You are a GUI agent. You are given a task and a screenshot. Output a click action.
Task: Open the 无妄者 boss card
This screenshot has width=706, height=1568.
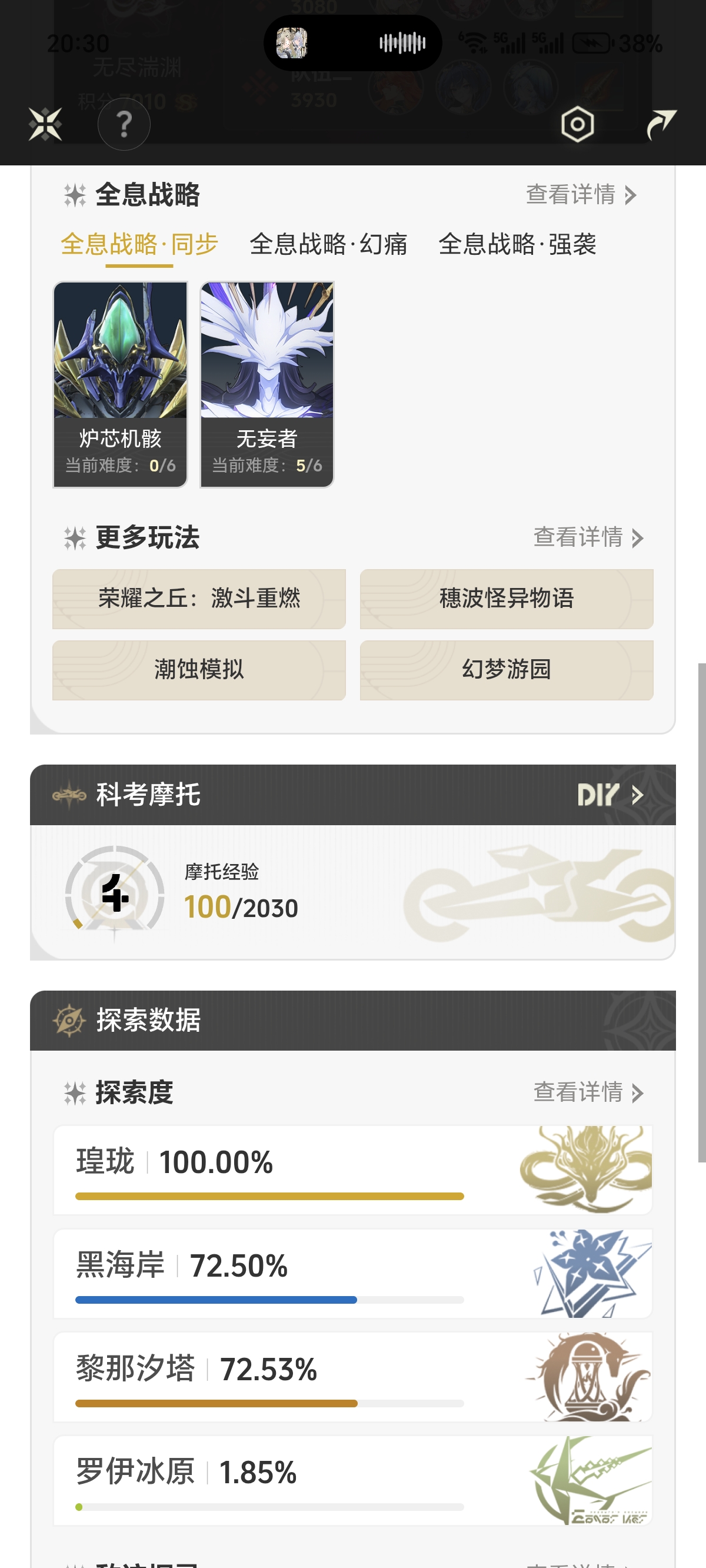point(267,384)
